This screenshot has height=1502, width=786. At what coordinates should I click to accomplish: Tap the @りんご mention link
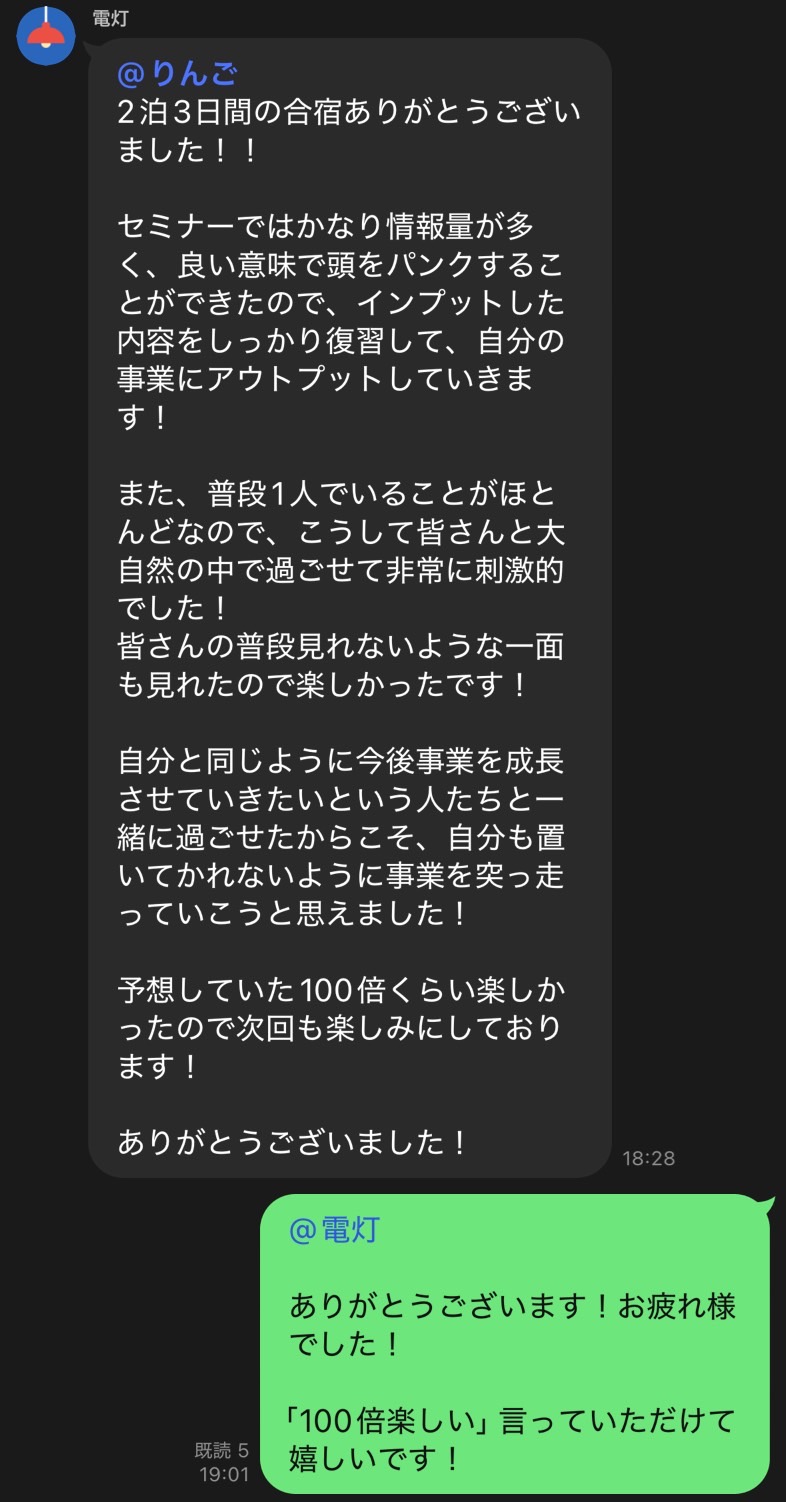177,74
